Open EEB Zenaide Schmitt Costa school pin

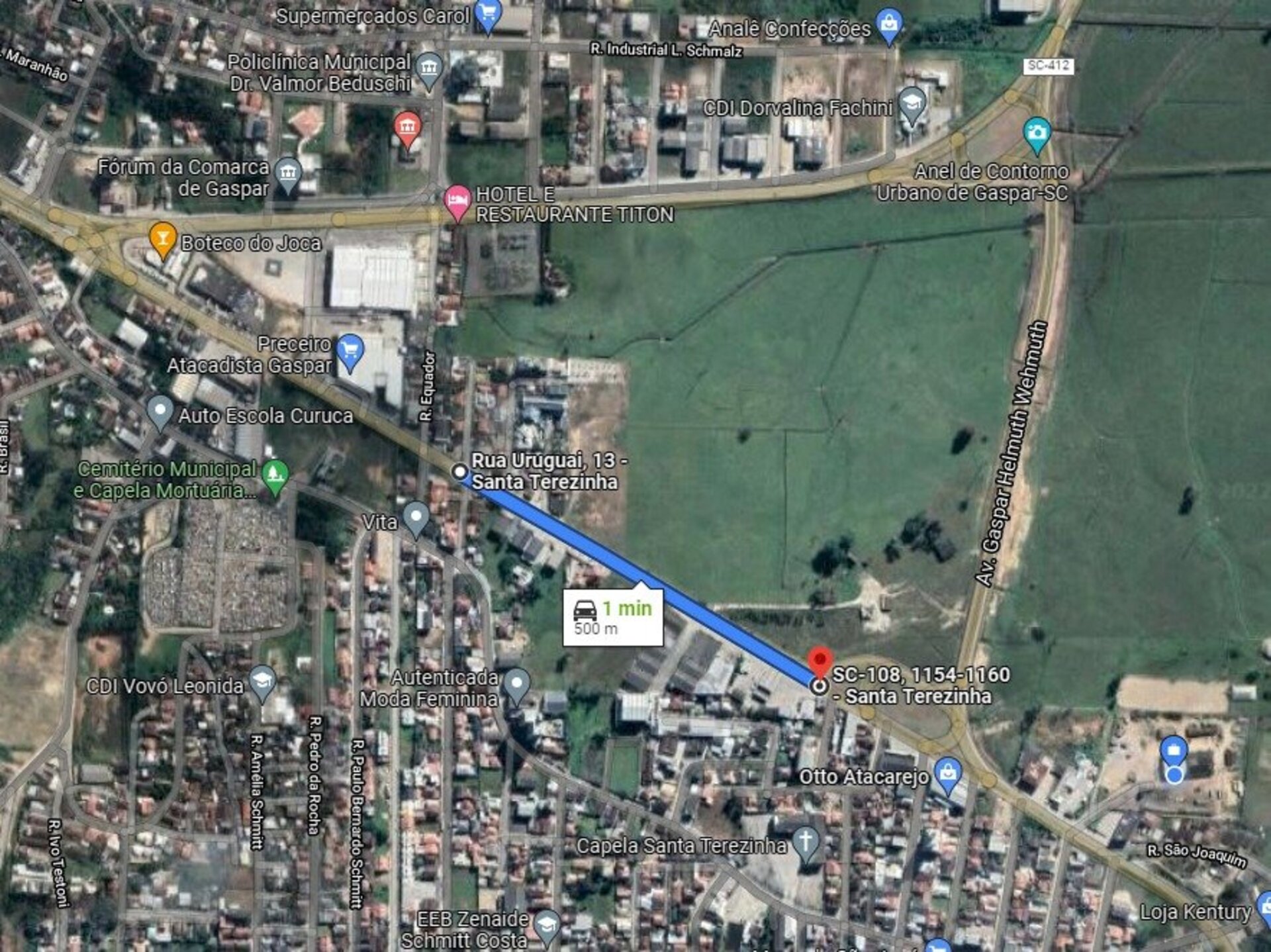(547, 926)
